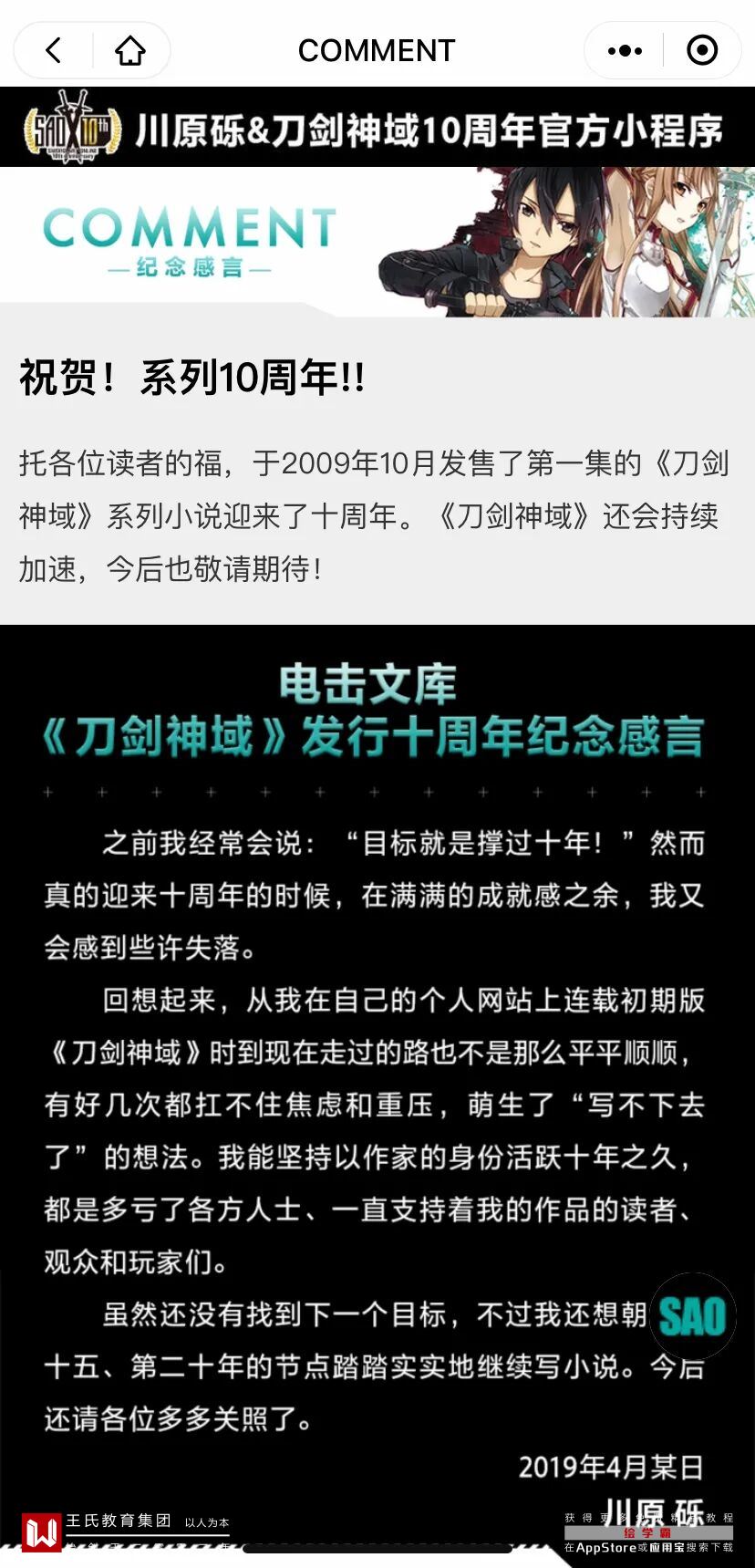This screenshot has height=1568, width=755.
Task: Go back using the back arrow
Action: coord(53,50)
